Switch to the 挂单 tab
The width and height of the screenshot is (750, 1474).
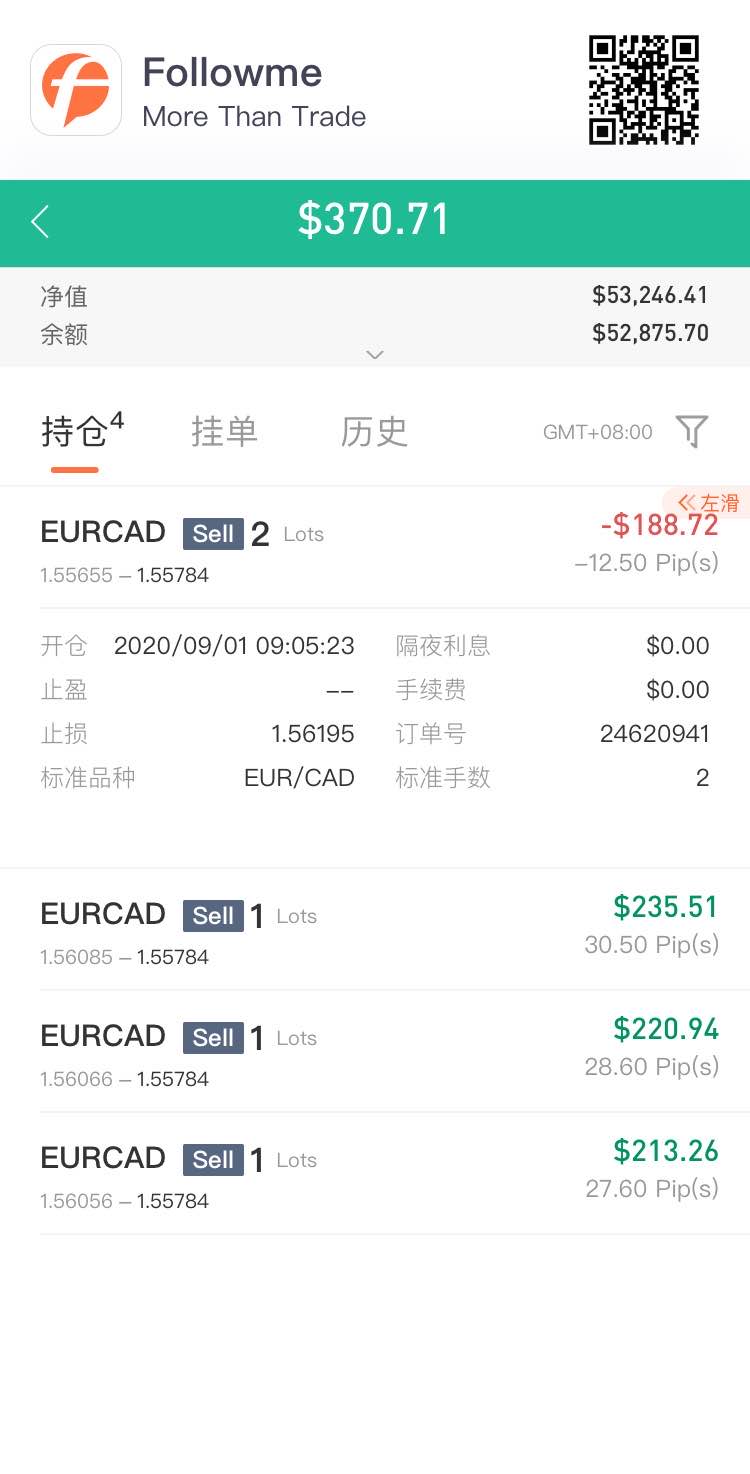[x=225, y=432]
